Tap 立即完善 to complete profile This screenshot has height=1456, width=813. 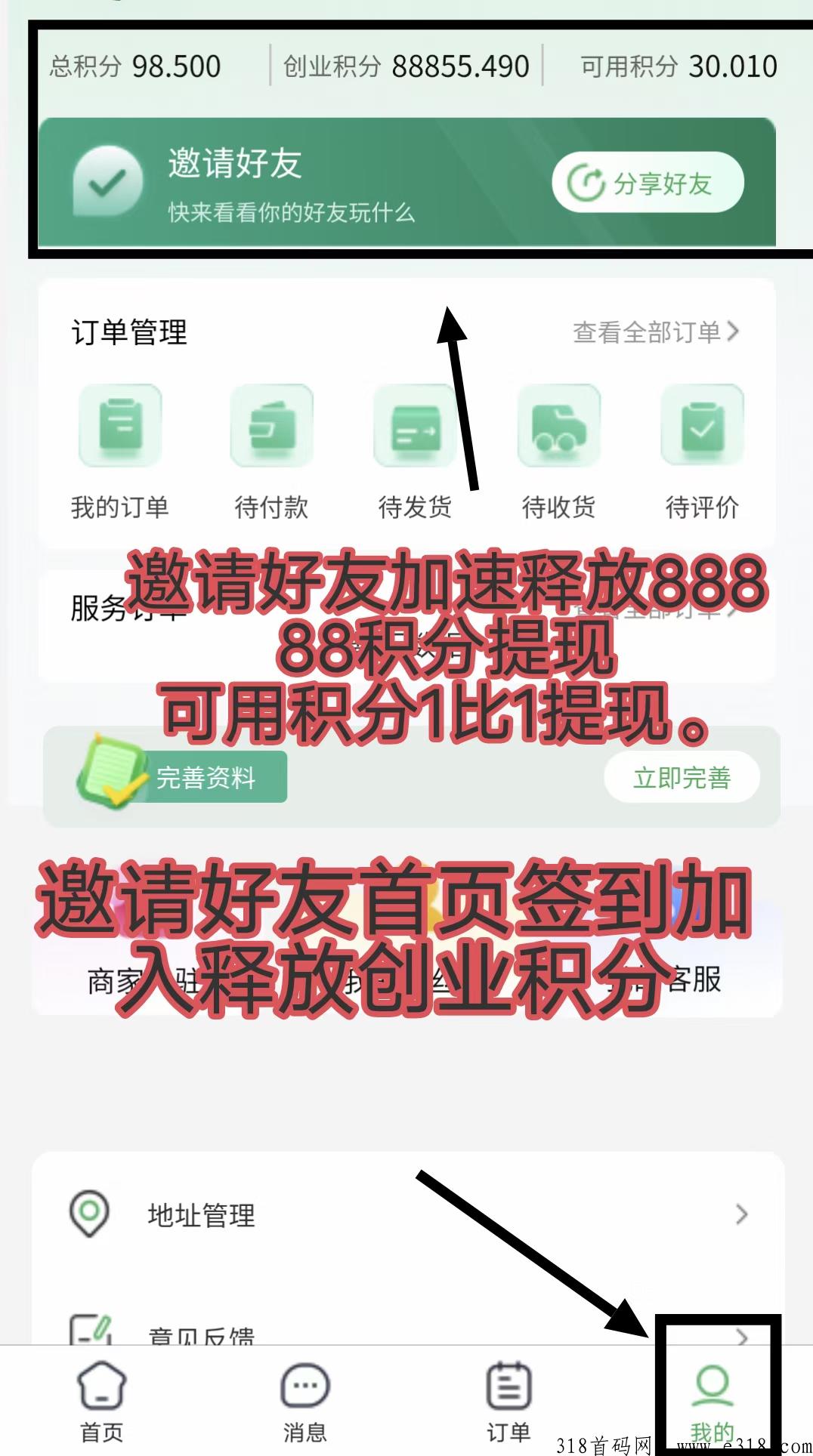682,777
